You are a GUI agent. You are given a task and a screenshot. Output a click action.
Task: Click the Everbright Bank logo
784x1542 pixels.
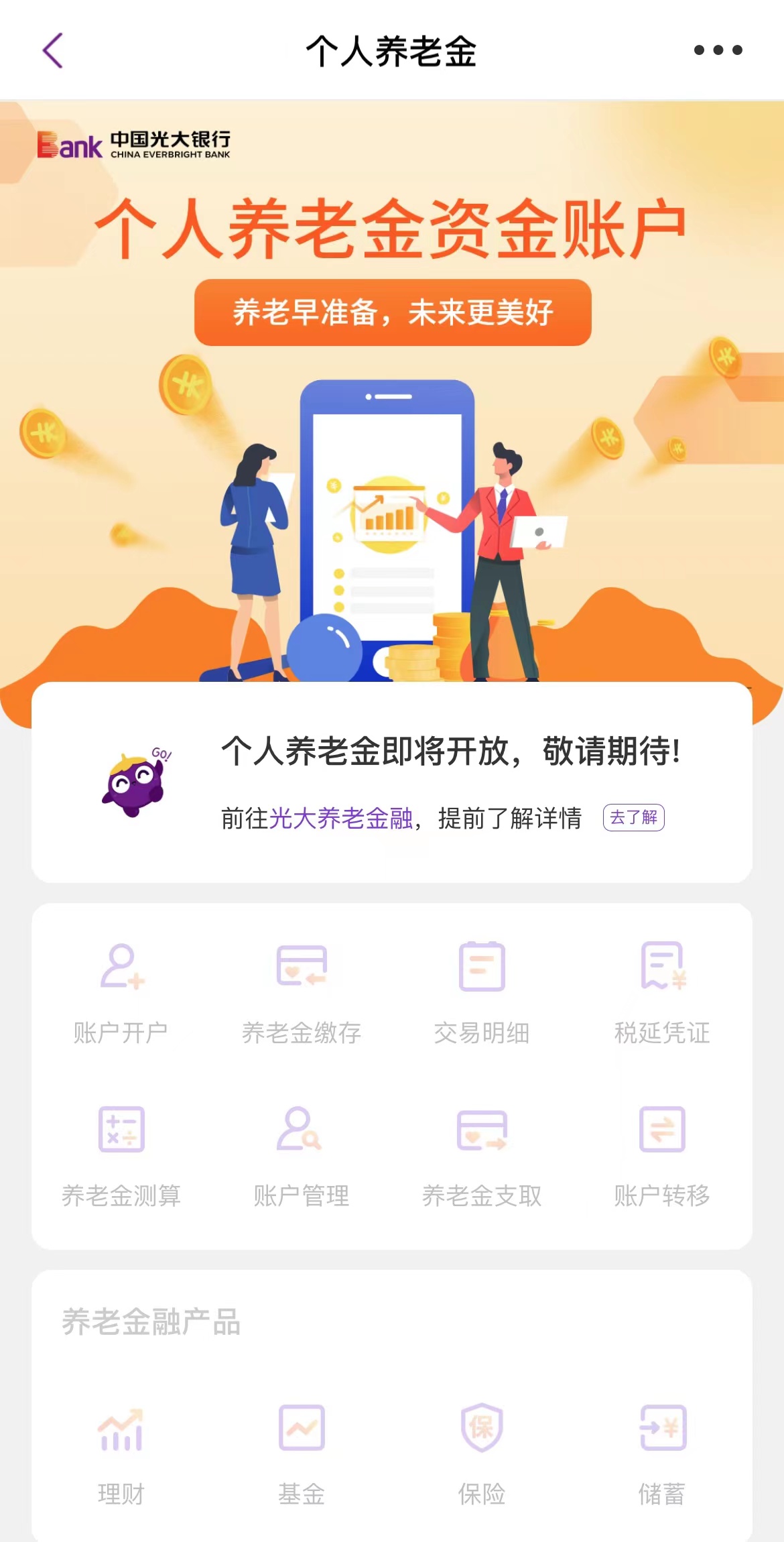[134, 141]
